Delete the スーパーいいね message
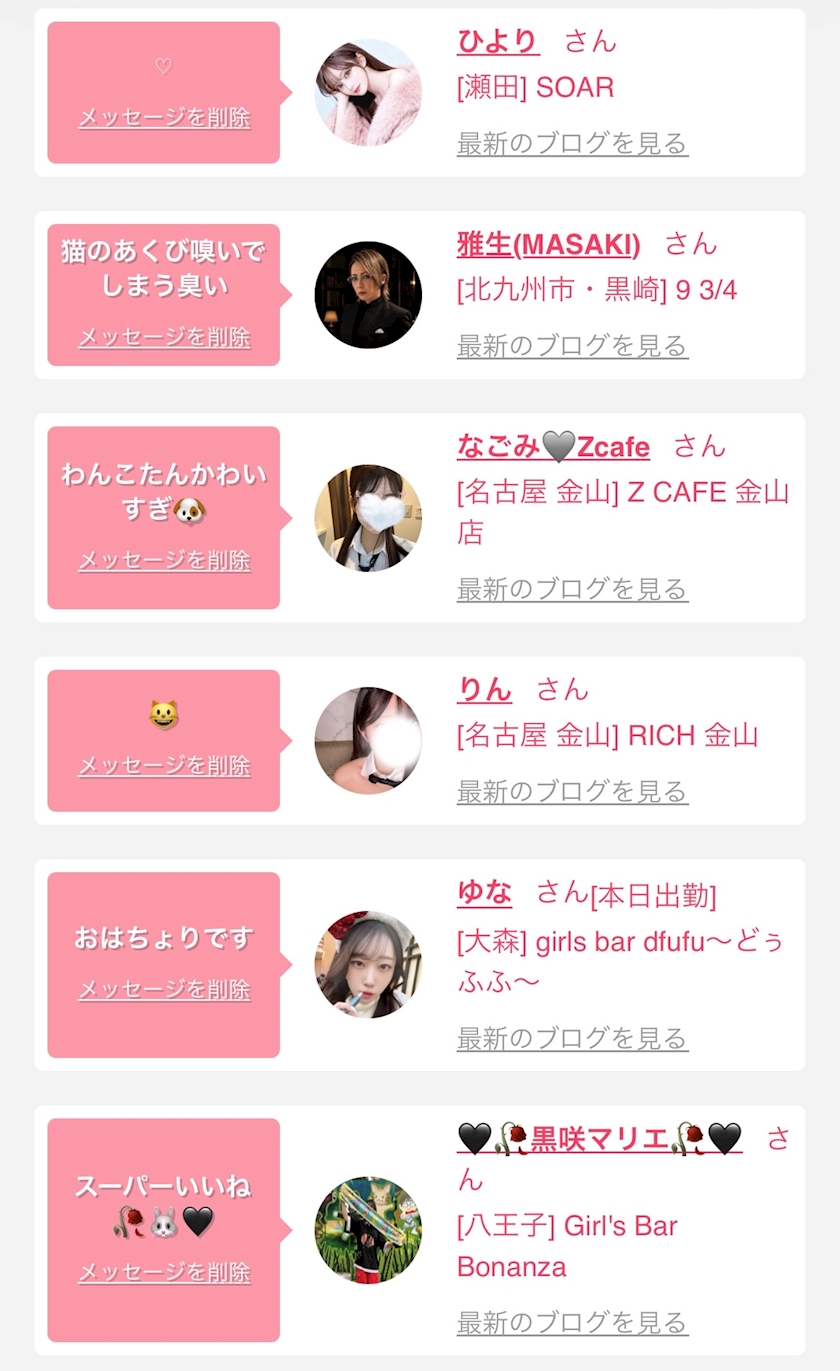Image resolution: width=840 pixels, height=1371 pixels. pyautogui.click(x=164, y=1273)
